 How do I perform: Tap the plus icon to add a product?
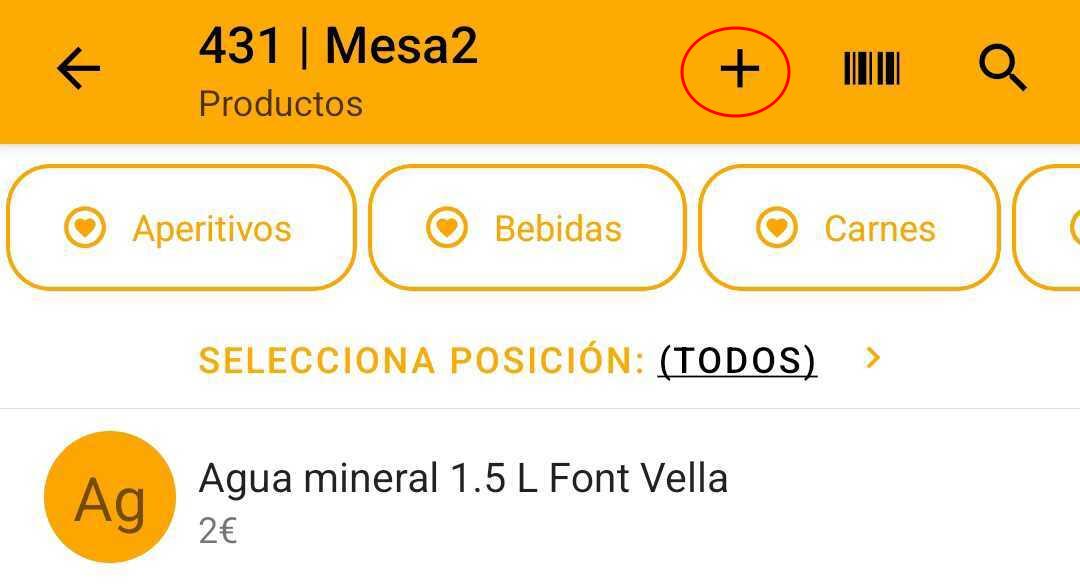pyautogui.click(x=738, y=70)
